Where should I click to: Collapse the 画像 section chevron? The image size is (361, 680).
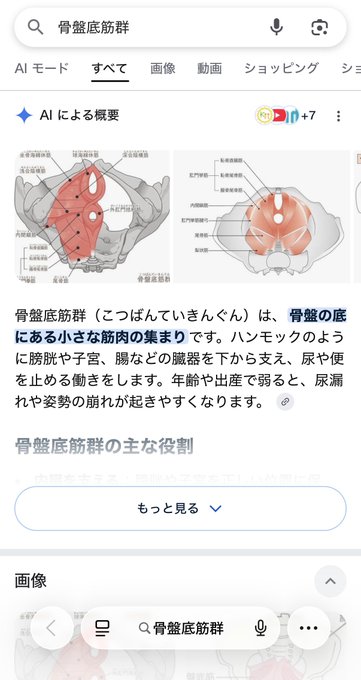click(x=331, y=581)
